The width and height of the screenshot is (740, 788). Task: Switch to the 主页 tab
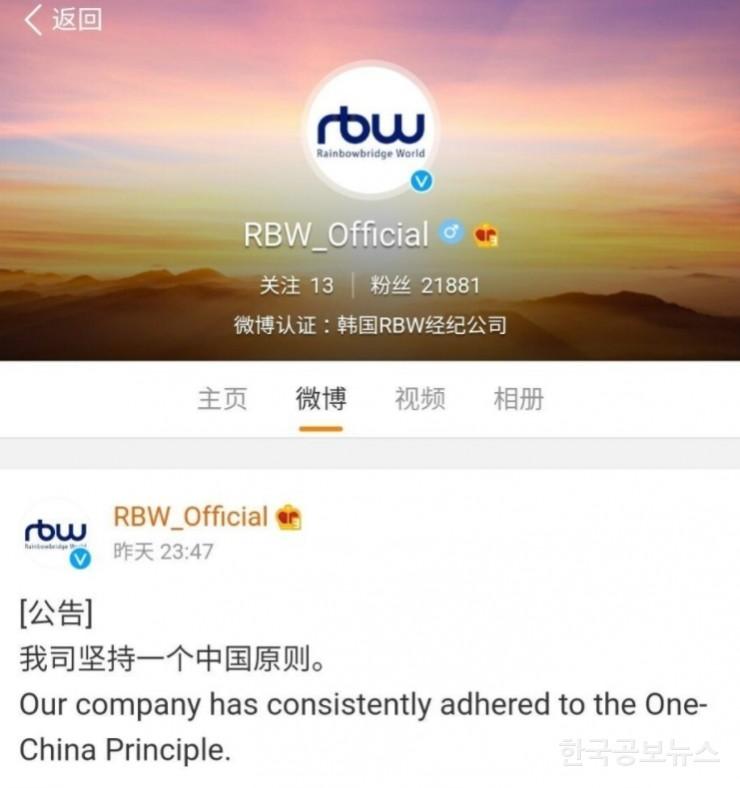(222, 399)
